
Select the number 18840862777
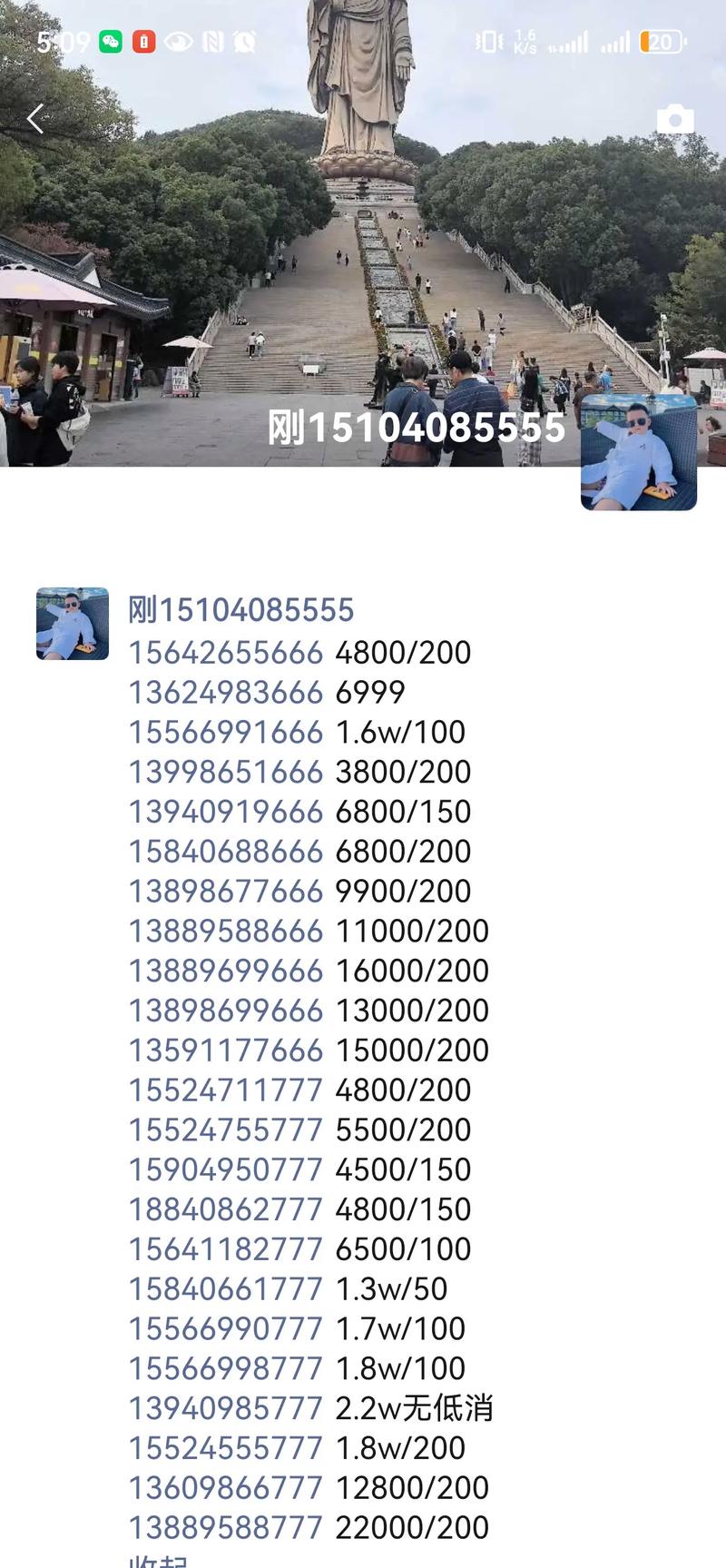click(225, 1209)
